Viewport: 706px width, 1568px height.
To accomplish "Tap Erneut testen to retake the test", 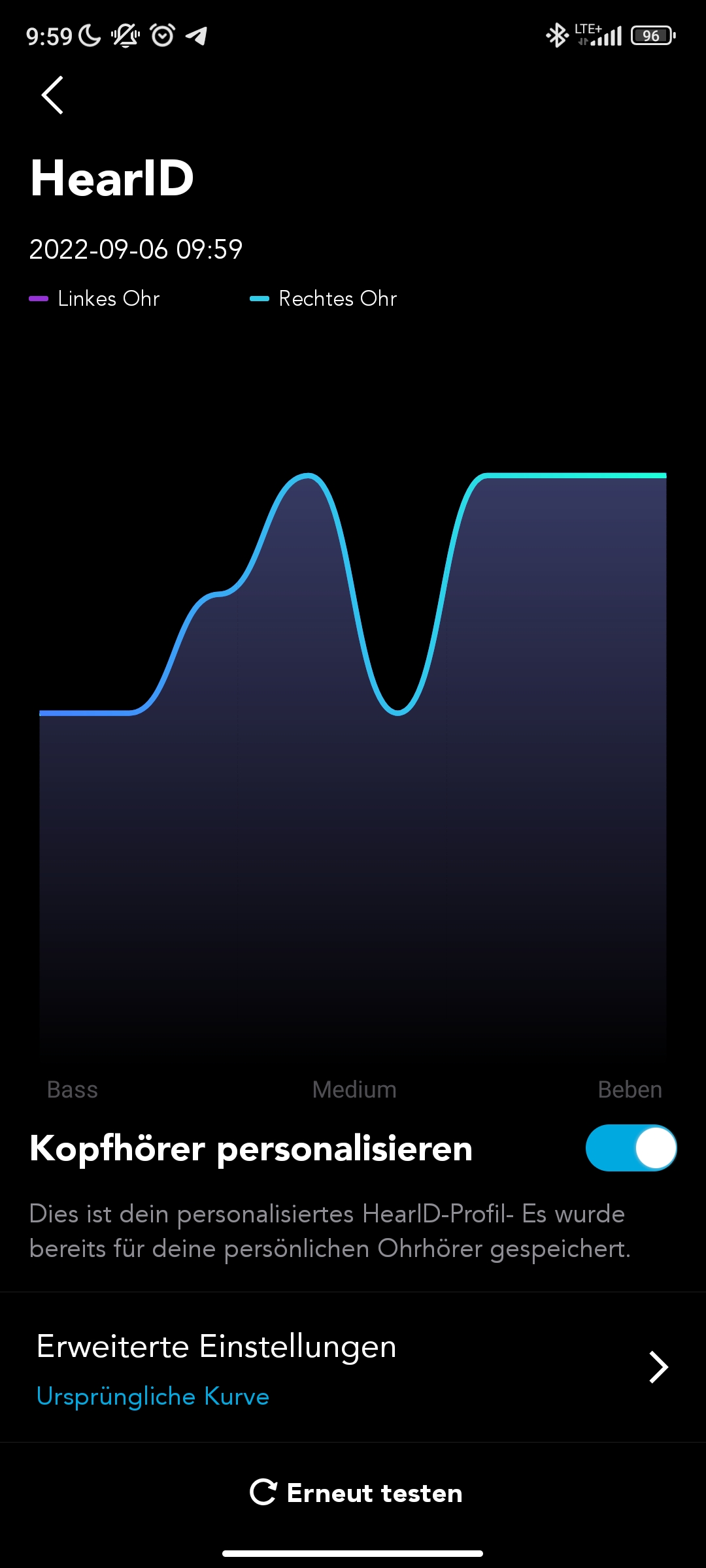I will pyautogui.click(x=356, y=1493).
